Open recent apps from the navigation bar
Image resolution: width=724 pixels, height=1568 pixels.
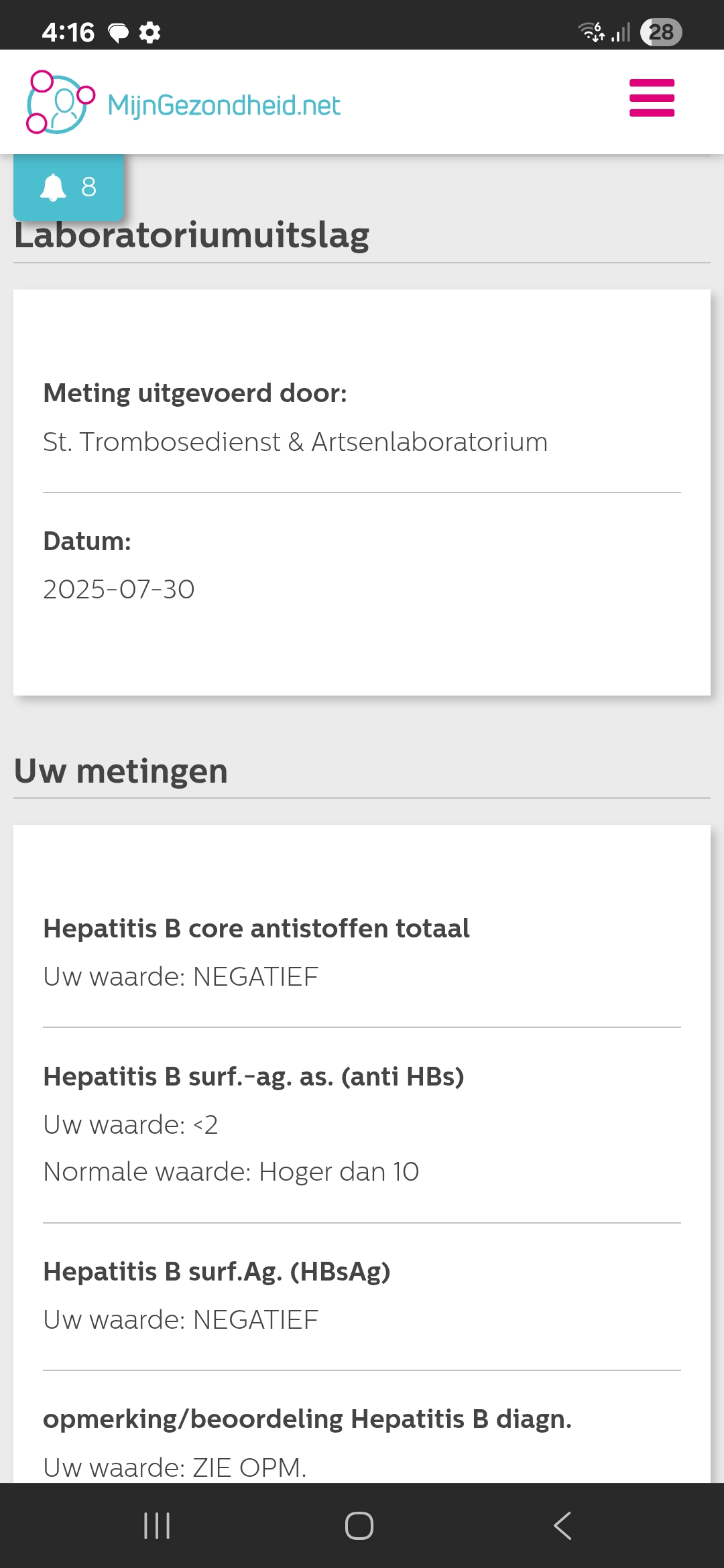(157, 1526)
